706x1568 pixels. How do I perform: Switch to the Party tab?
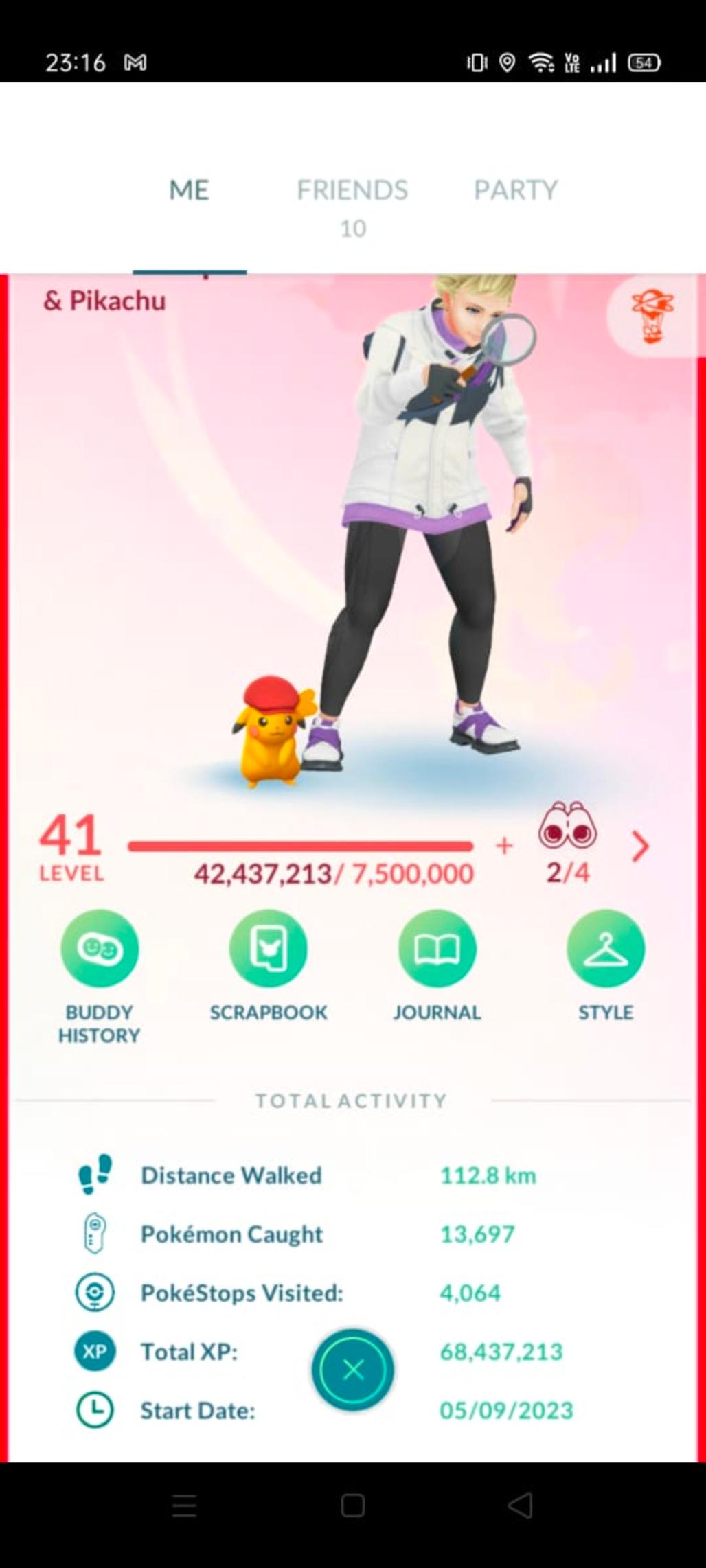tap(515, 190)
